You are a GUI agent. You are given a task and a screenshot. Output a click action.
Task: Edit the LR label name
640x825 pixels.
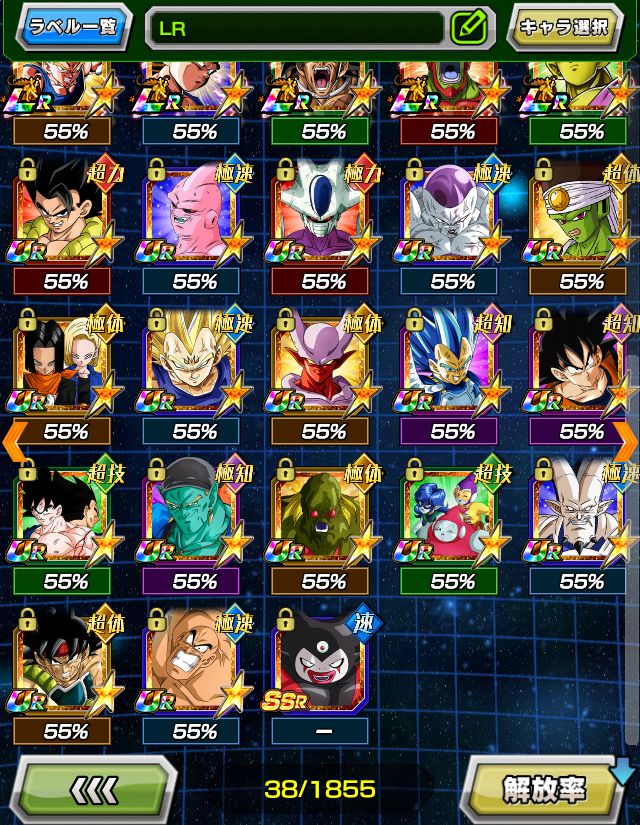(x=468, y=27)
